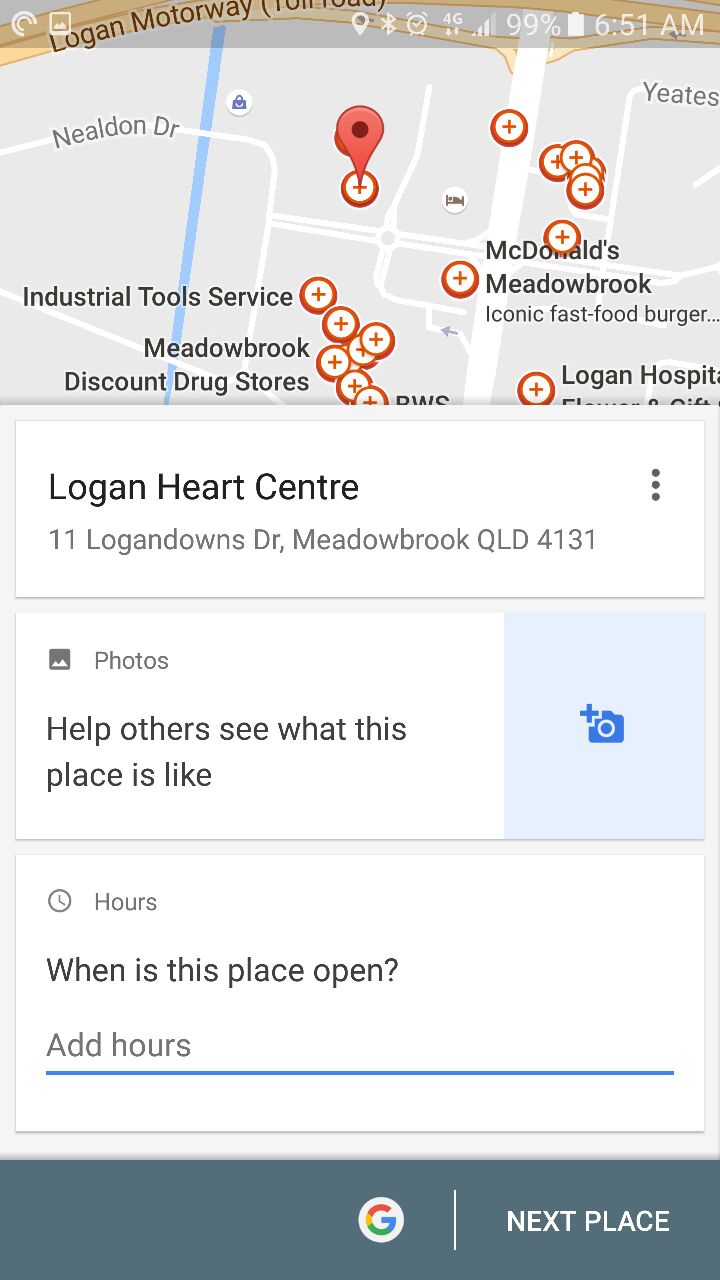Add a photo of this place
The height and width of the screenshot is (1280, 720).
click(604, 725)
